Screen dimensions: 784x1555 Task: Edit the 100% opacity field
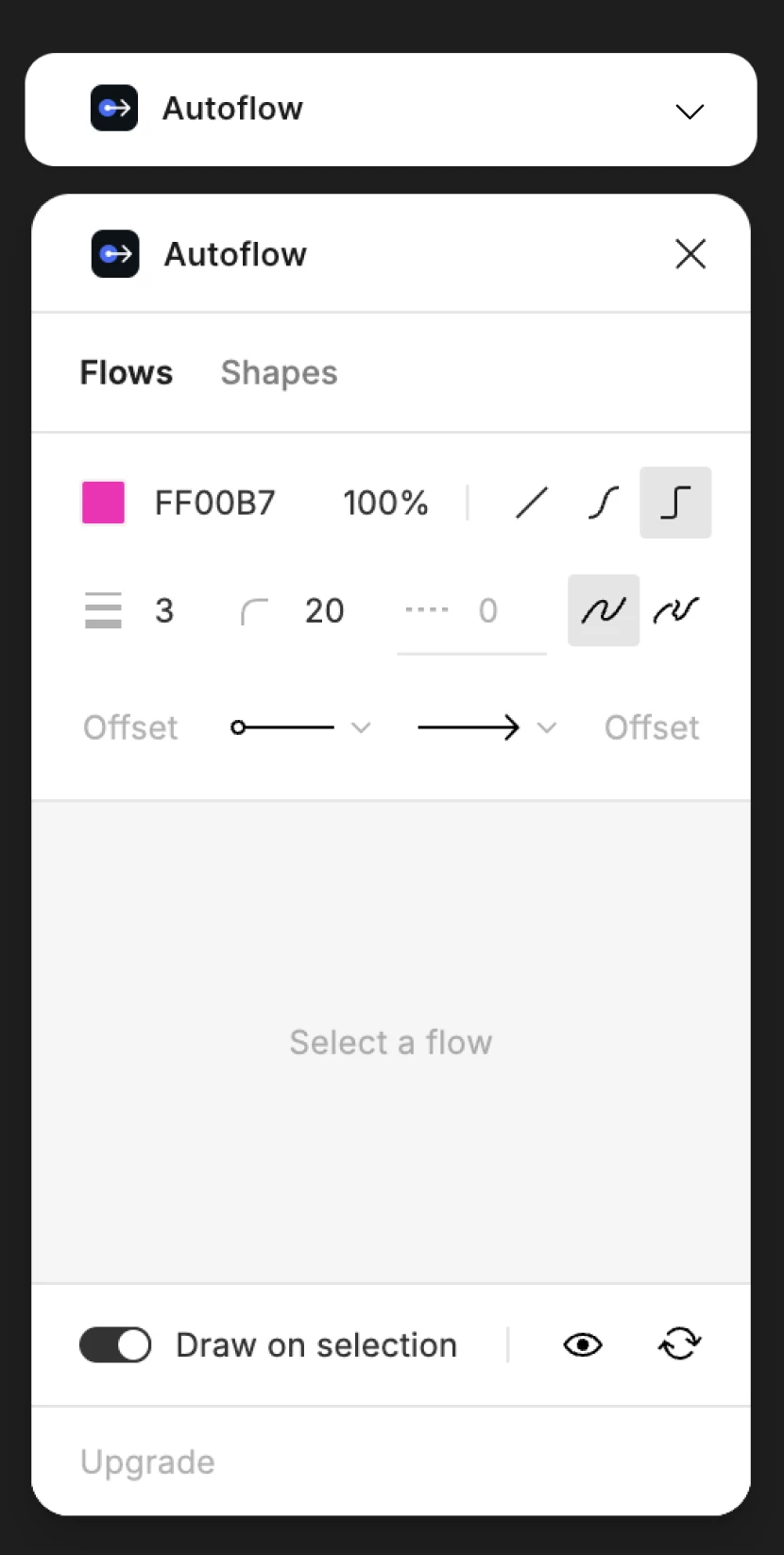point(385,503)
